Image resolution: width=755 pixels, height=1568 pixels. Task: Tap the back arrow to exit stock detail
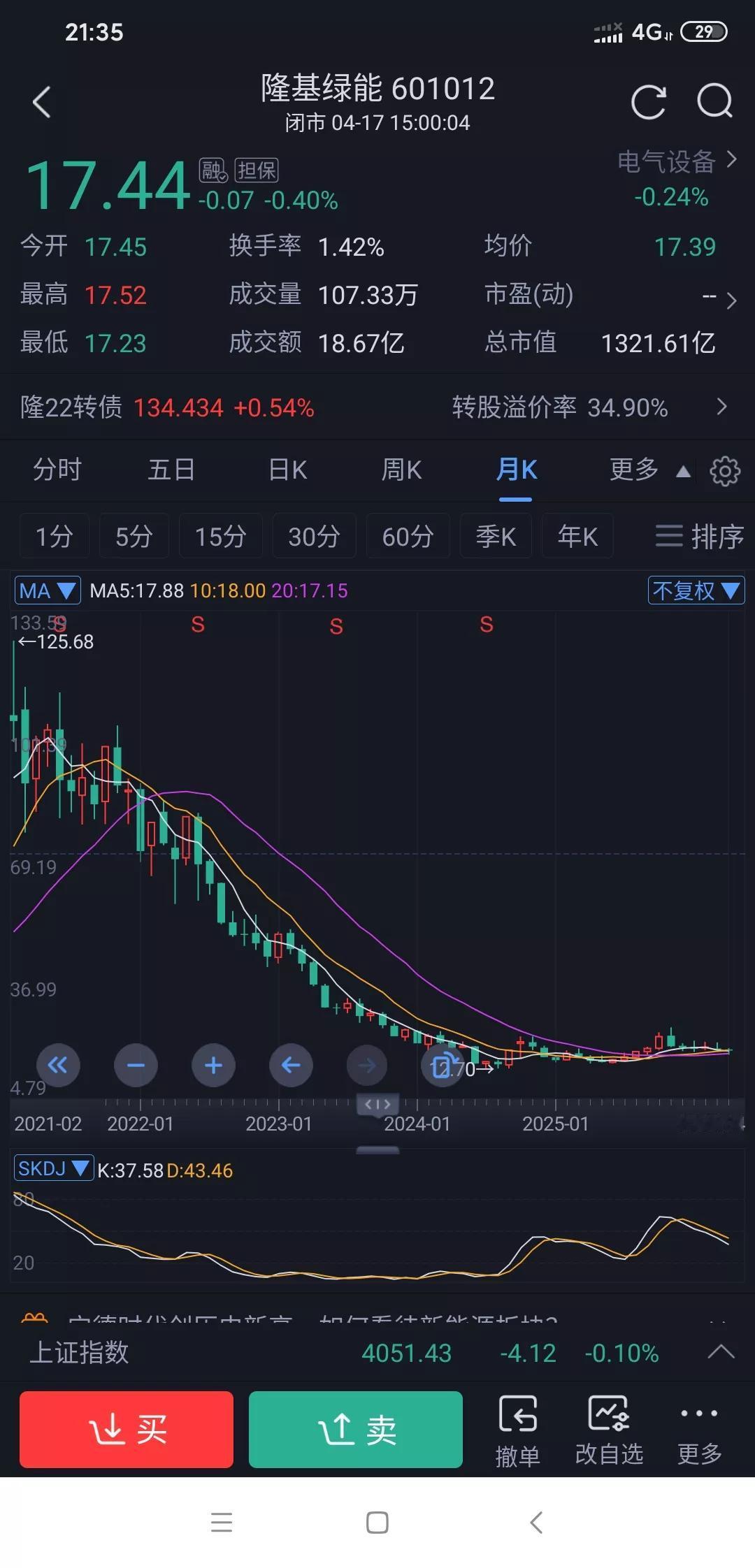pos(42,101)
